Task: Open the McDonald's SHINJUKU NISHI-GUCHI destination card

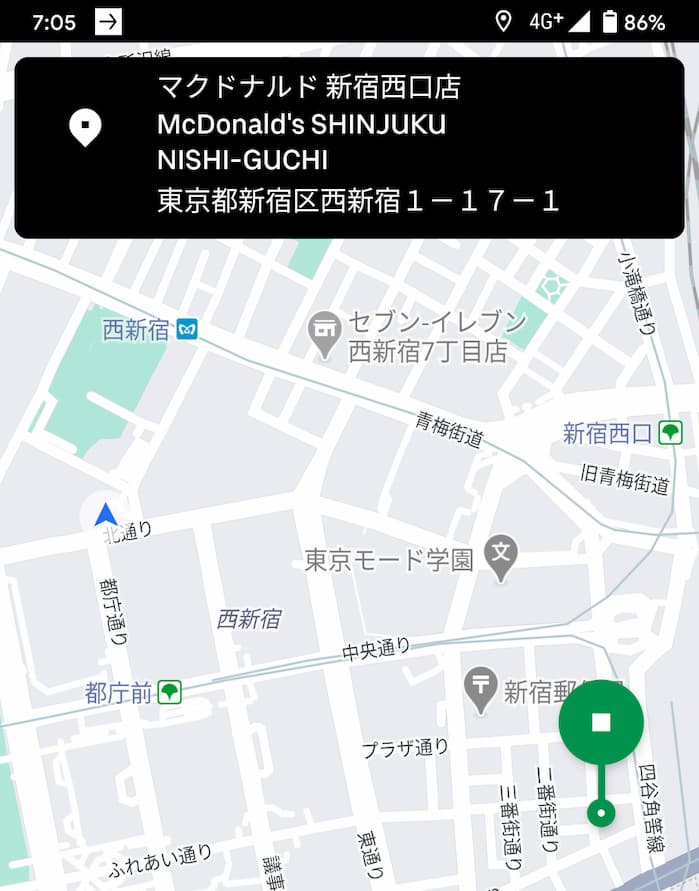Action: coord(349,147)
